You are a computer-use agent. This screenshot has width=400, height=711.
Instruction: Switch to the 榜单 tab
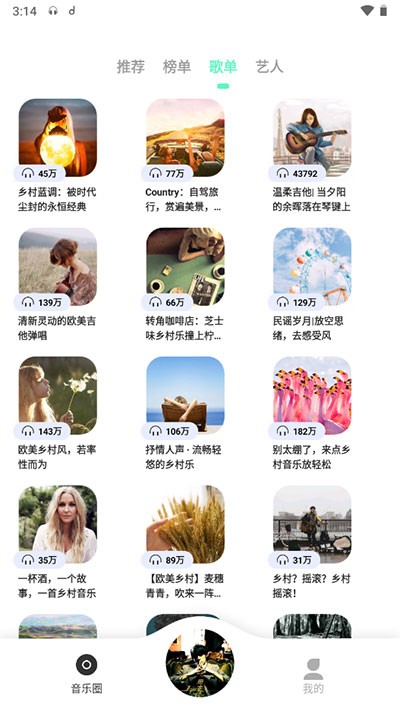point(177,67)
